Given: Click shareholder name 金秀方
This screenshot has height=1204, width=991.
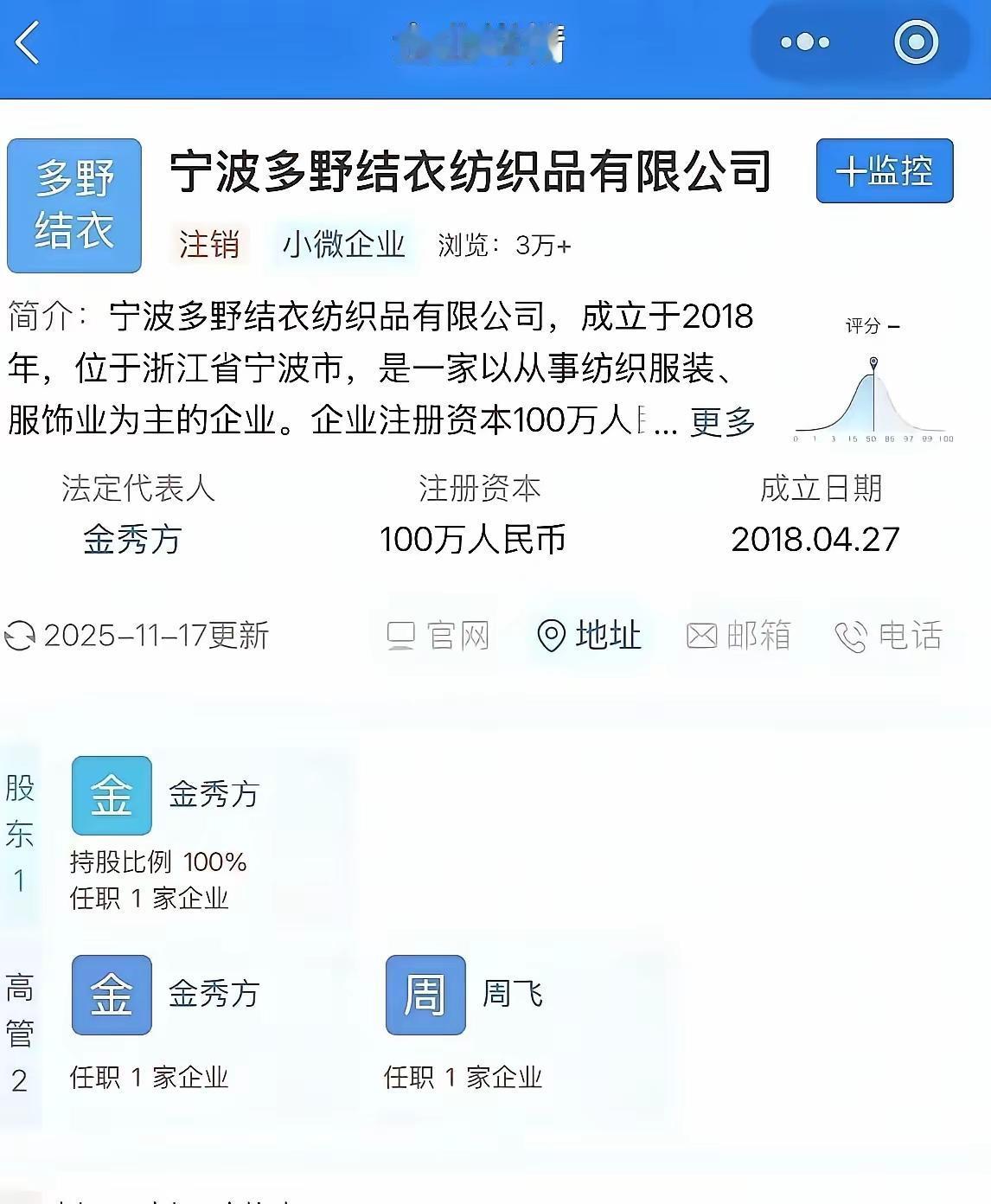Looking at the screenshot, I should [x=214, y=794].
